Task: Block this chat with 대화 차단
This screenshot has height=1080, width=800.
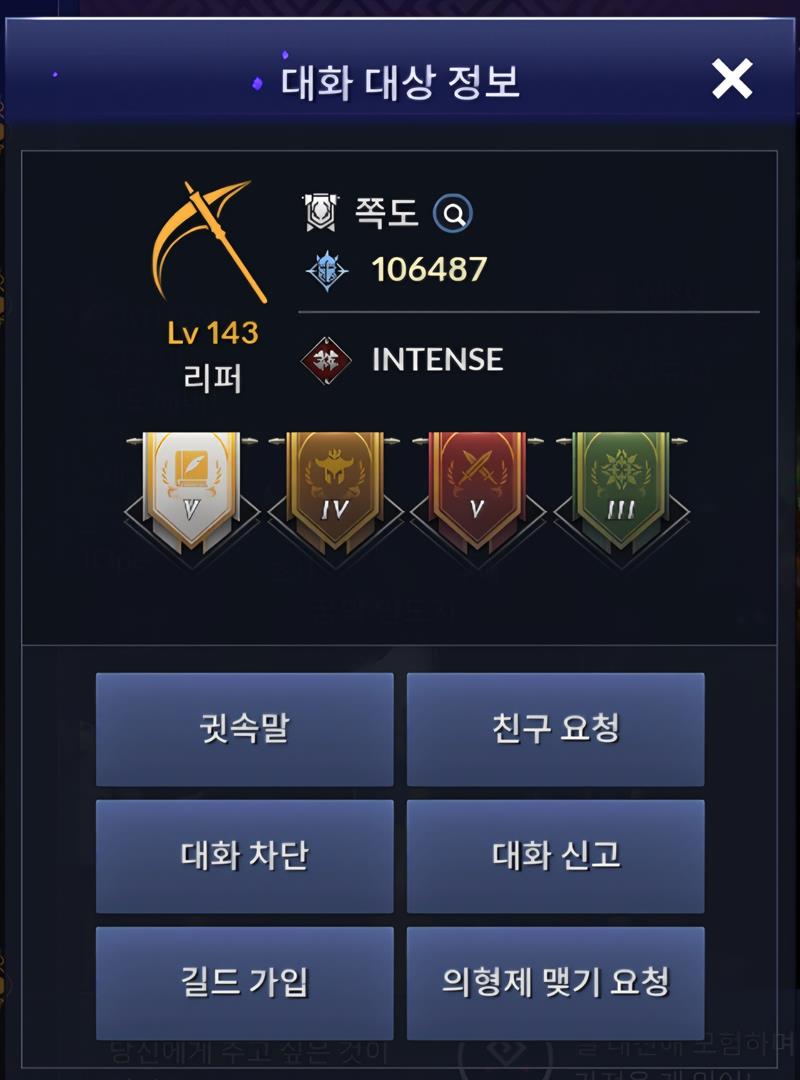Action: [x=244, y=855]
